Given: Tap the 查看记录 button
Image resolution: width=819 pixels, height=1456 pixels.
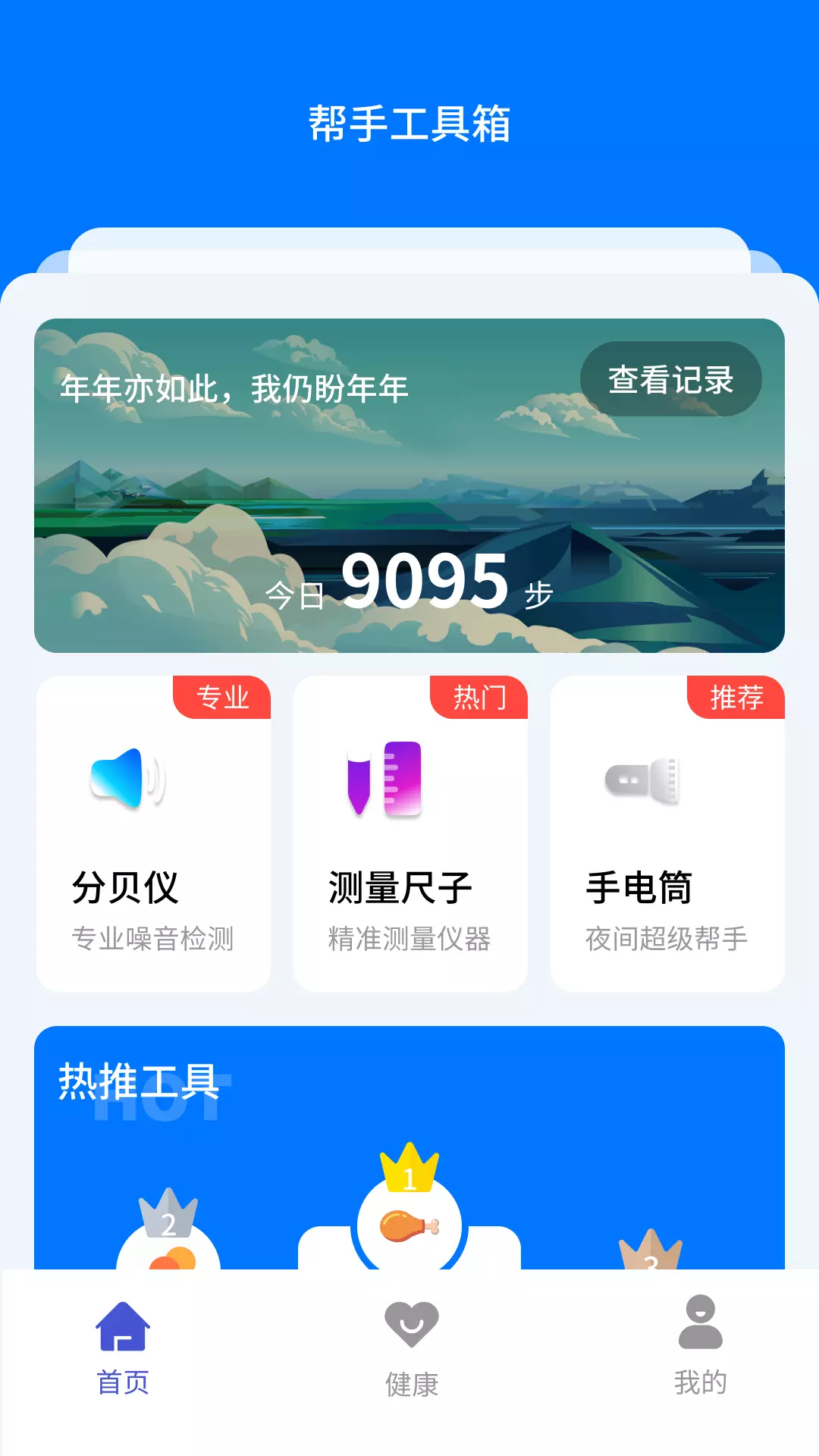Looking at the screenshot, I should tap(670, 378).
